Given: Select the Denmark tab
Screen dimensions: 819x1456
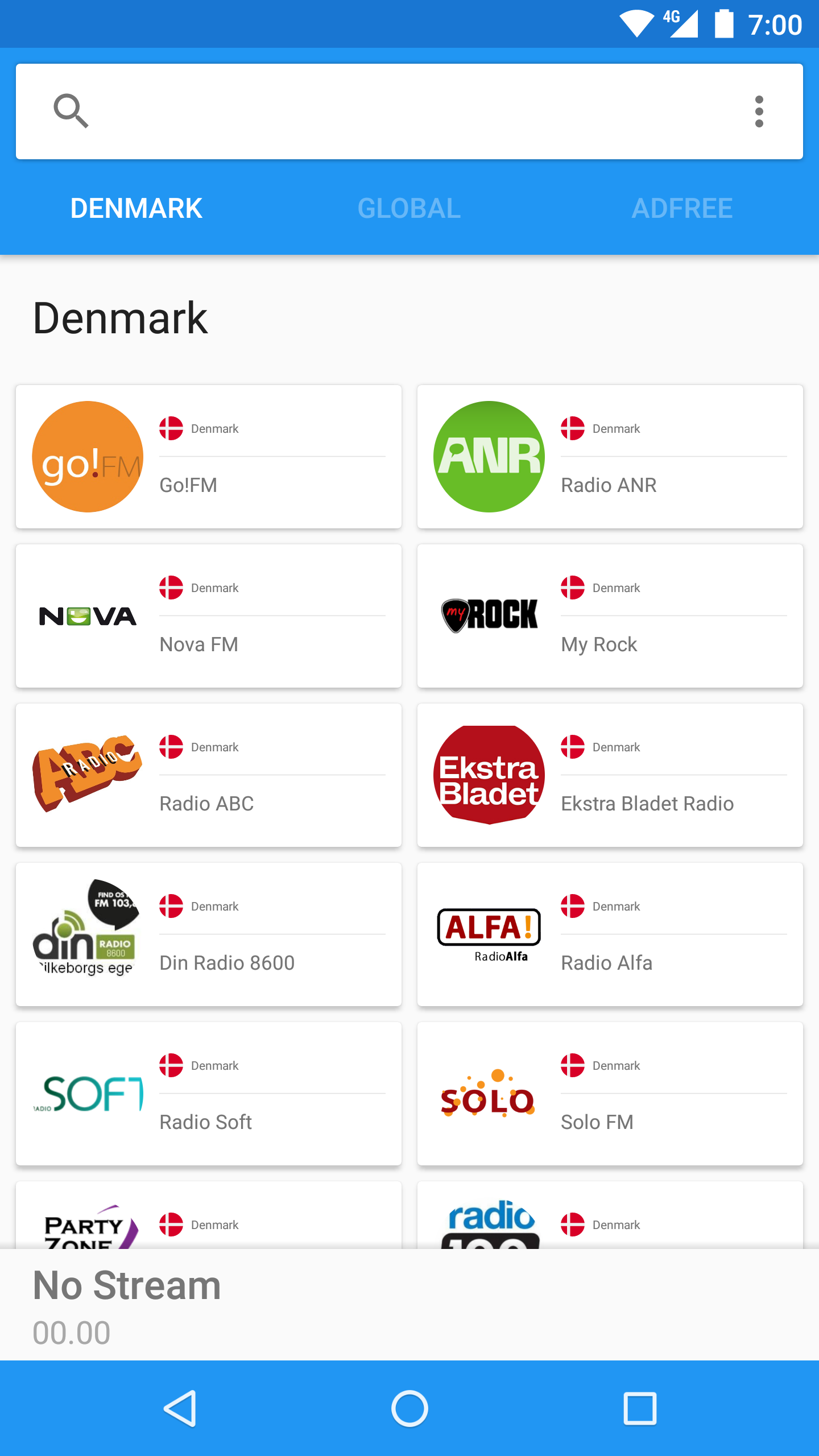Looking at the screenshot, I should click(136, 208).
